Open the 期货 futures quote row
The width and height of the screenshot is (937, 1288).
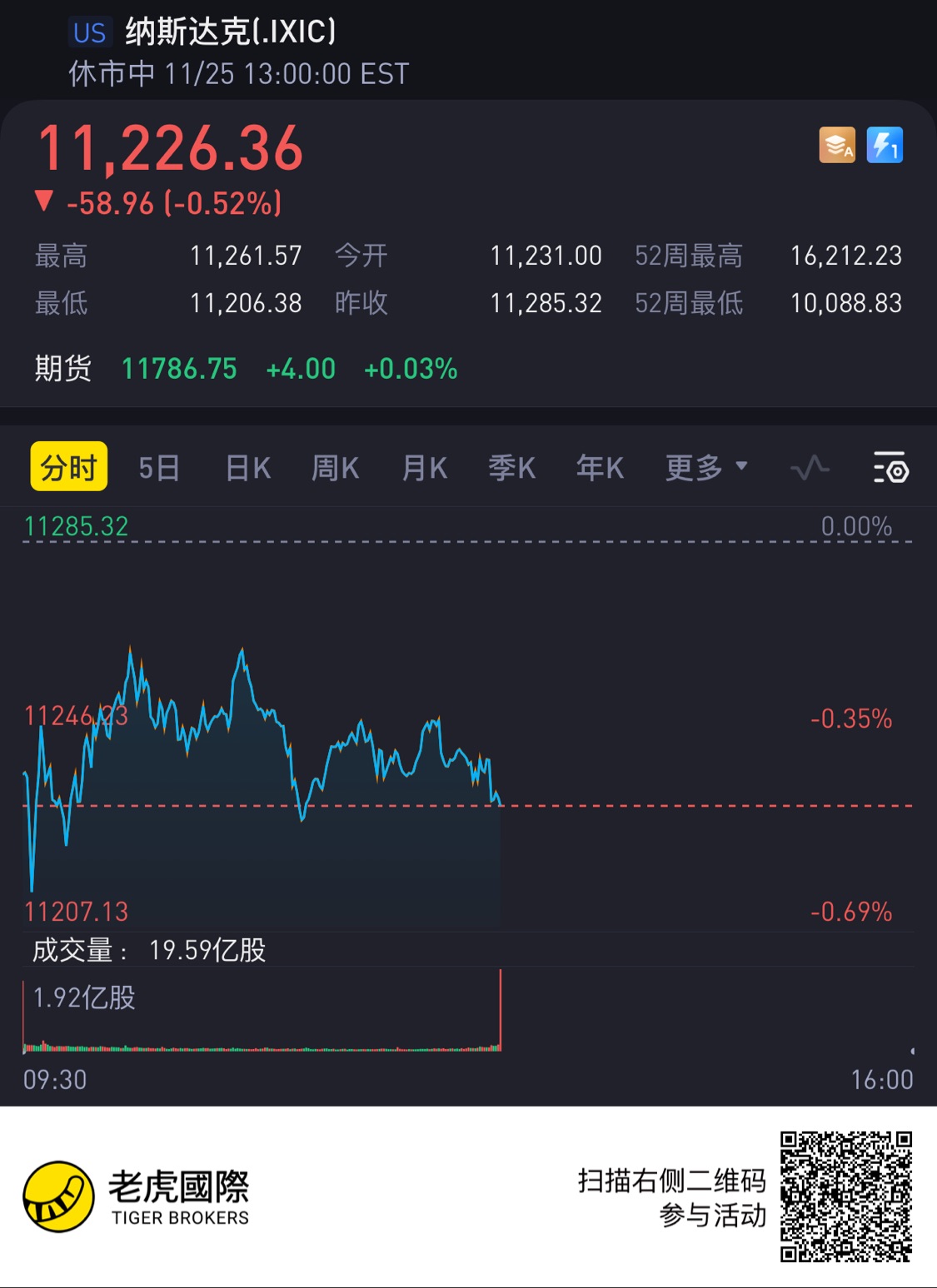point(247,369)
